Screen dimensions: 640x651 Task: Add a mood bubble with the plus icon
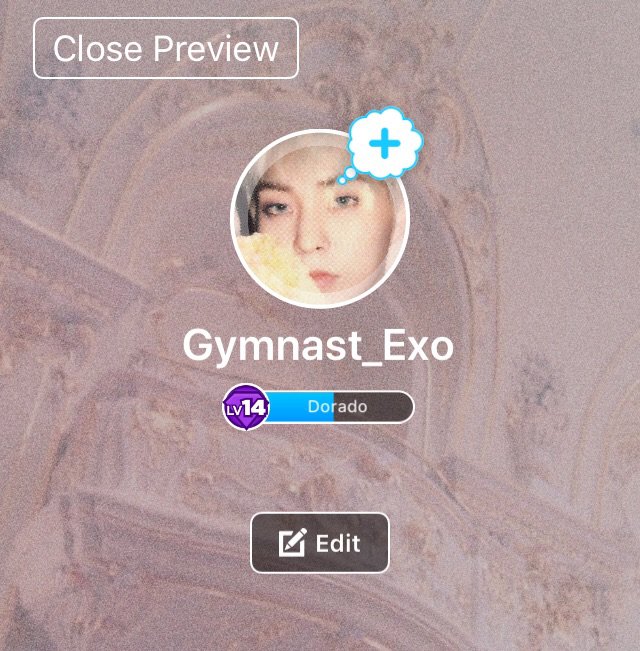click(383, 146)
